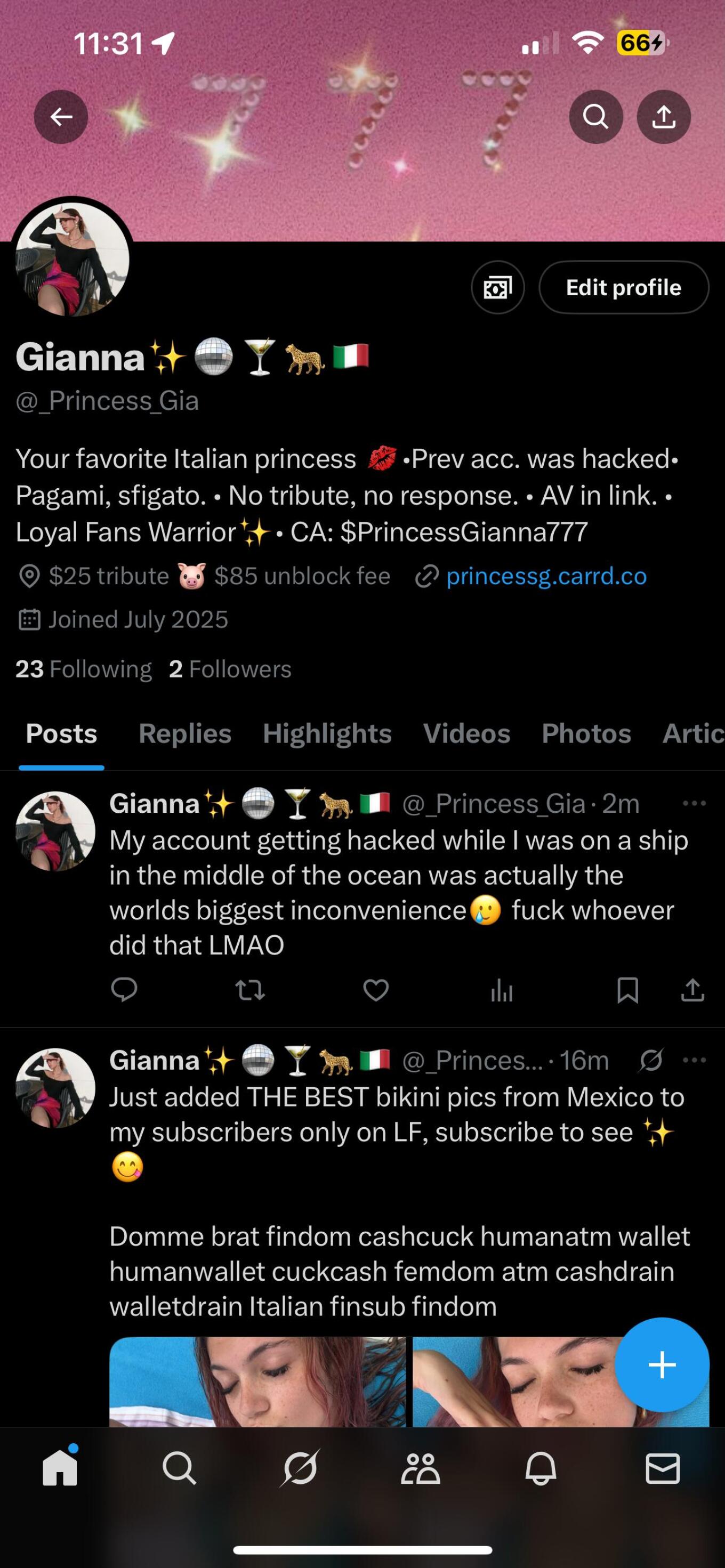Open overflow menu on the 2m post
Screen dimensions: 725x1568
point(694,804)
